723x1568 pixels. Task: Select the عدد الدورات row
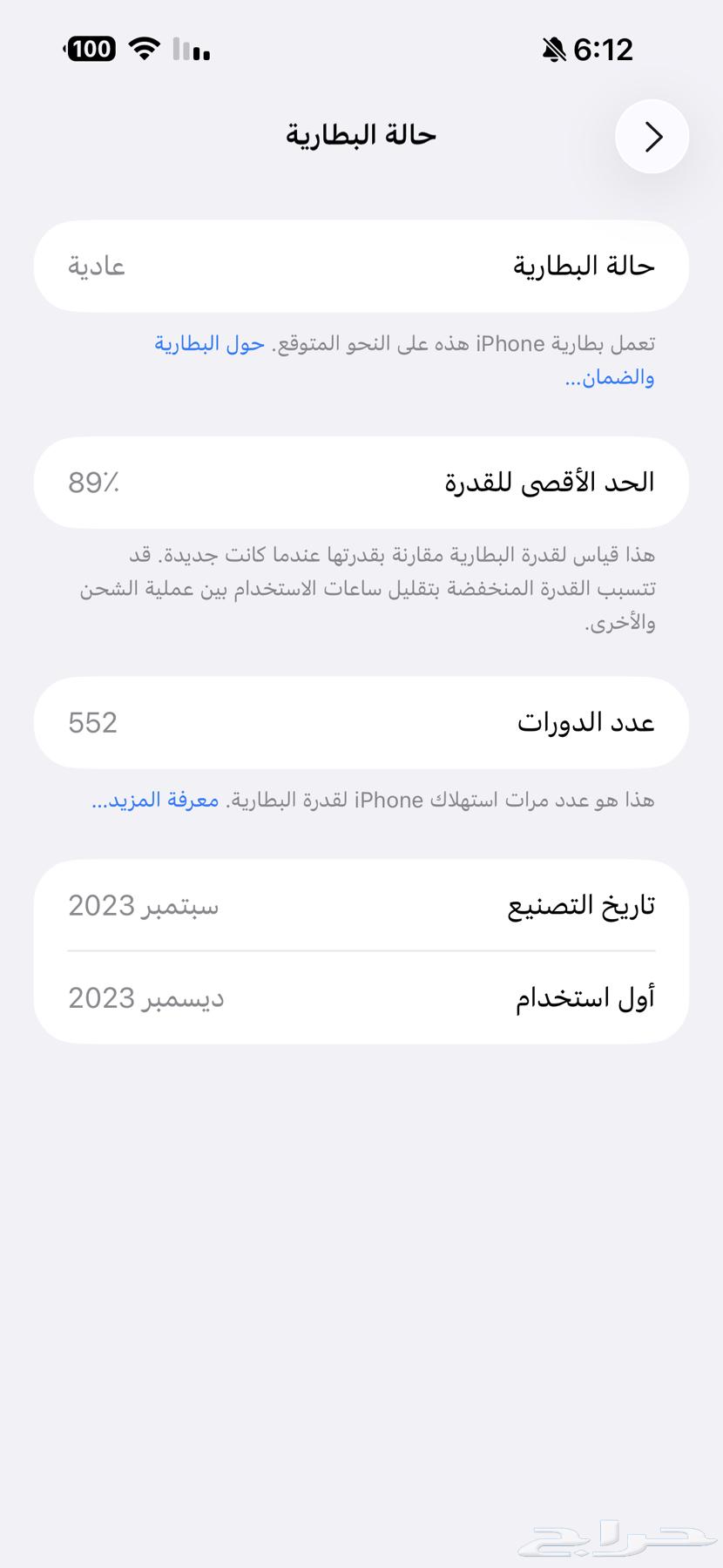(x=361, y=722)
